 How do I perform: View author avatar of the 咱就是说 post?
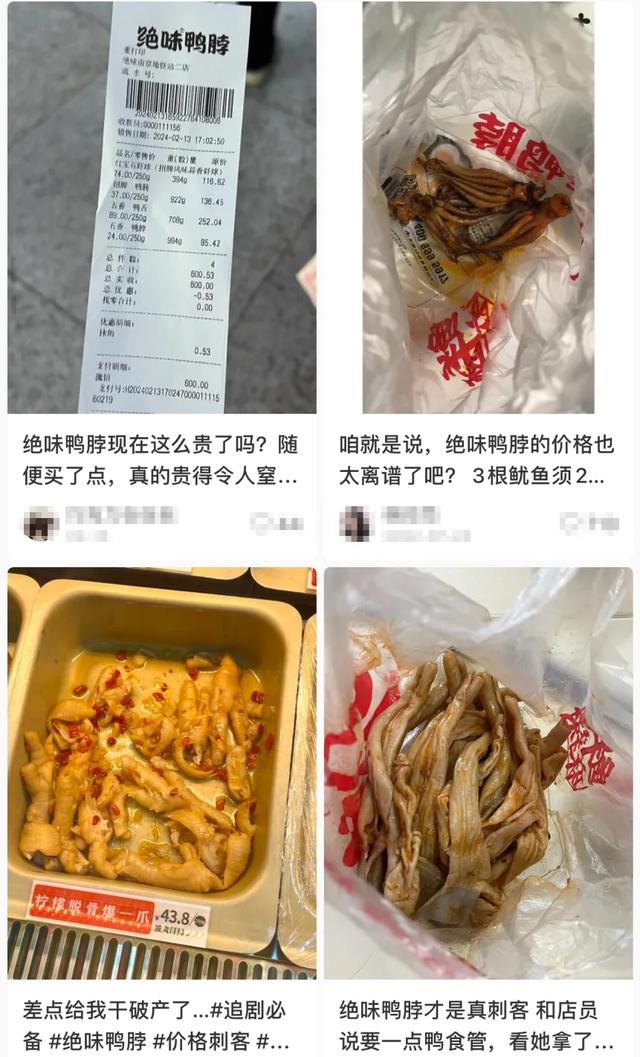pyautogui.click(x=356, y=523)
